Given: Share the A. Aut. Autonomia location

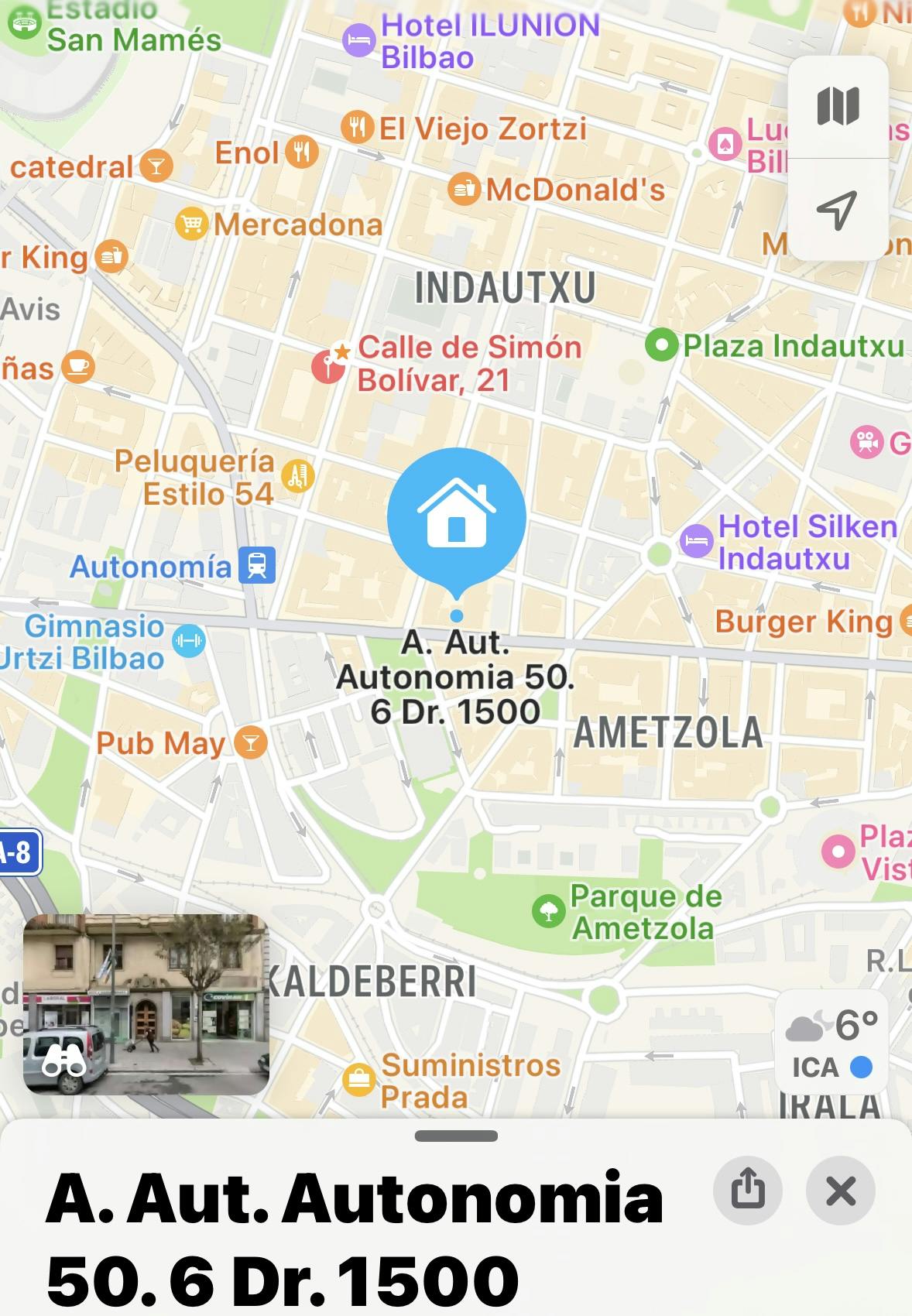Looking at the screenshot, I should (x=747, y=1190).
